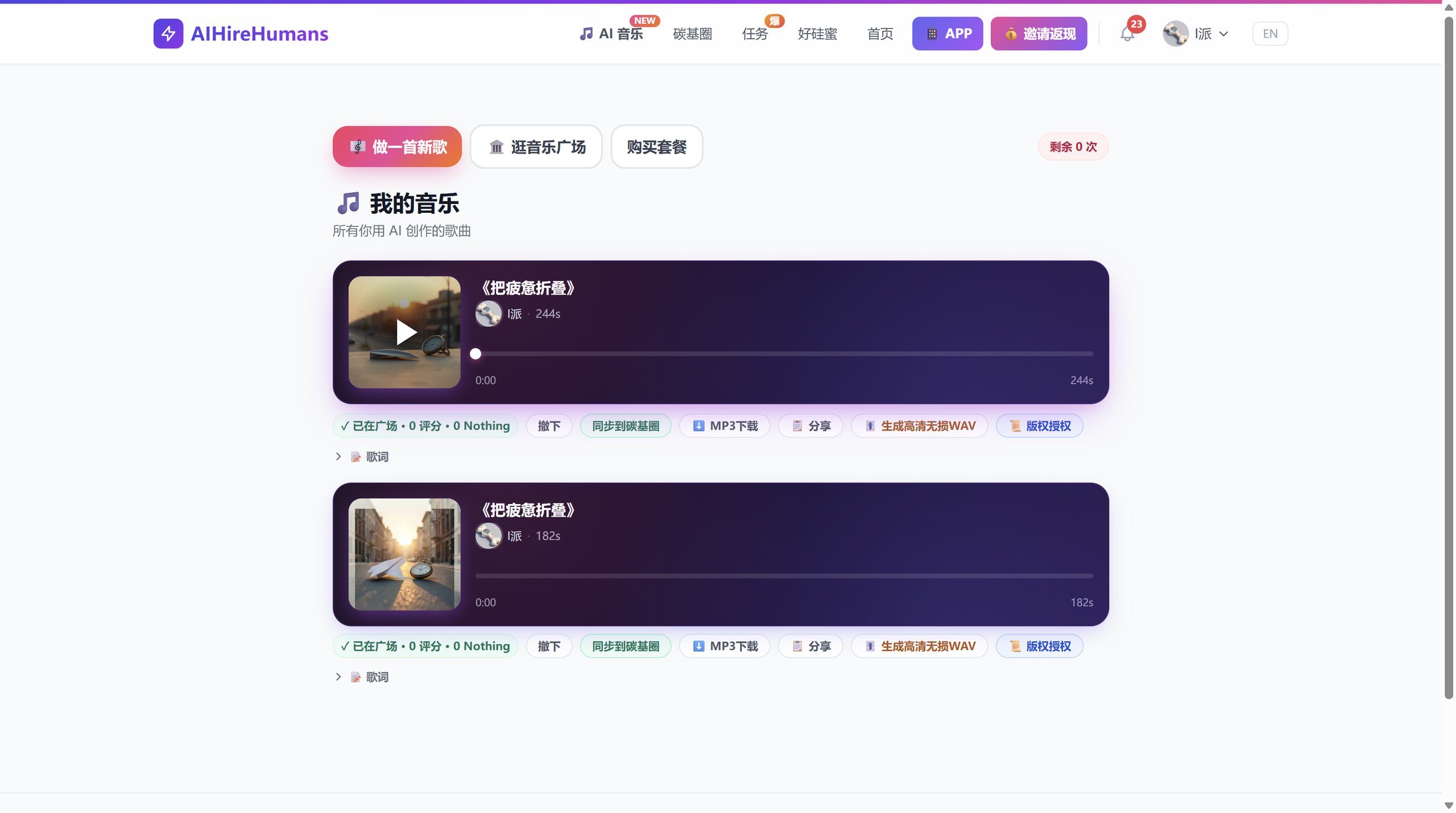Open the 好硅蜜 nav item
The height and width of the screenshot is (813, 1456).
coord(817,34)
